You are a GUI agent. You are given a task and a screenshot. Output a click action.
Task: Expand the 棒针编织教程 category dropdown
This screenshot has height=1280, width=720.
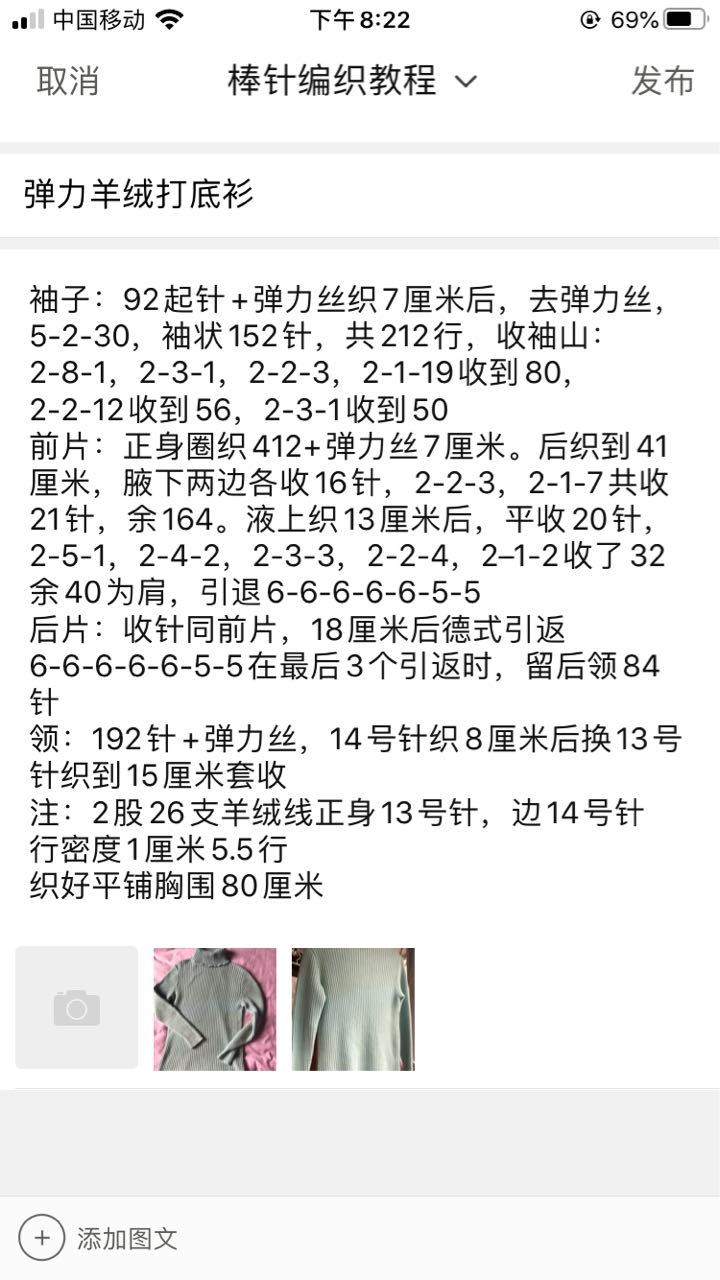click(x=352, y=81)
